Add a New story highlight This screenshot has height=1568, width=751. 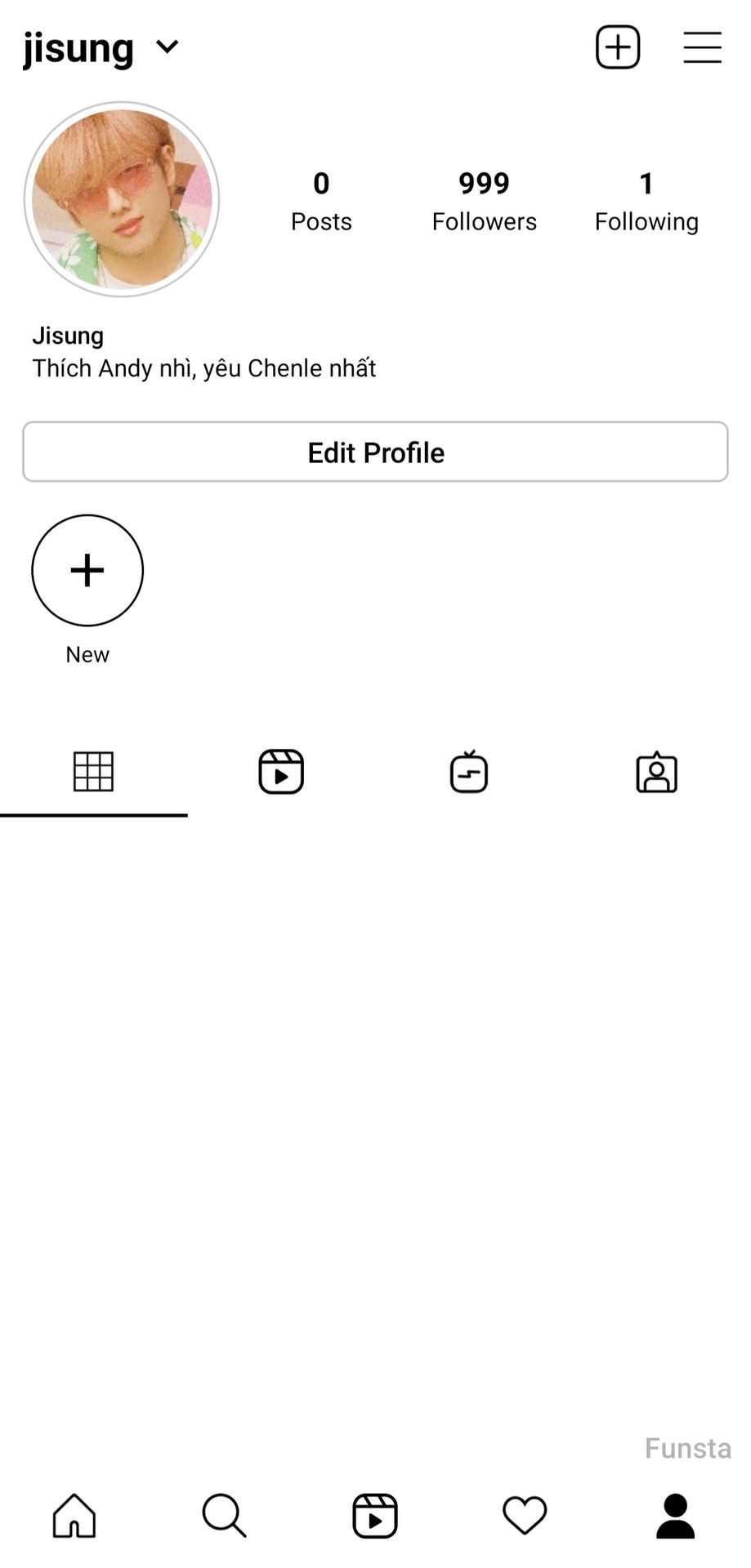coord(87,570)
